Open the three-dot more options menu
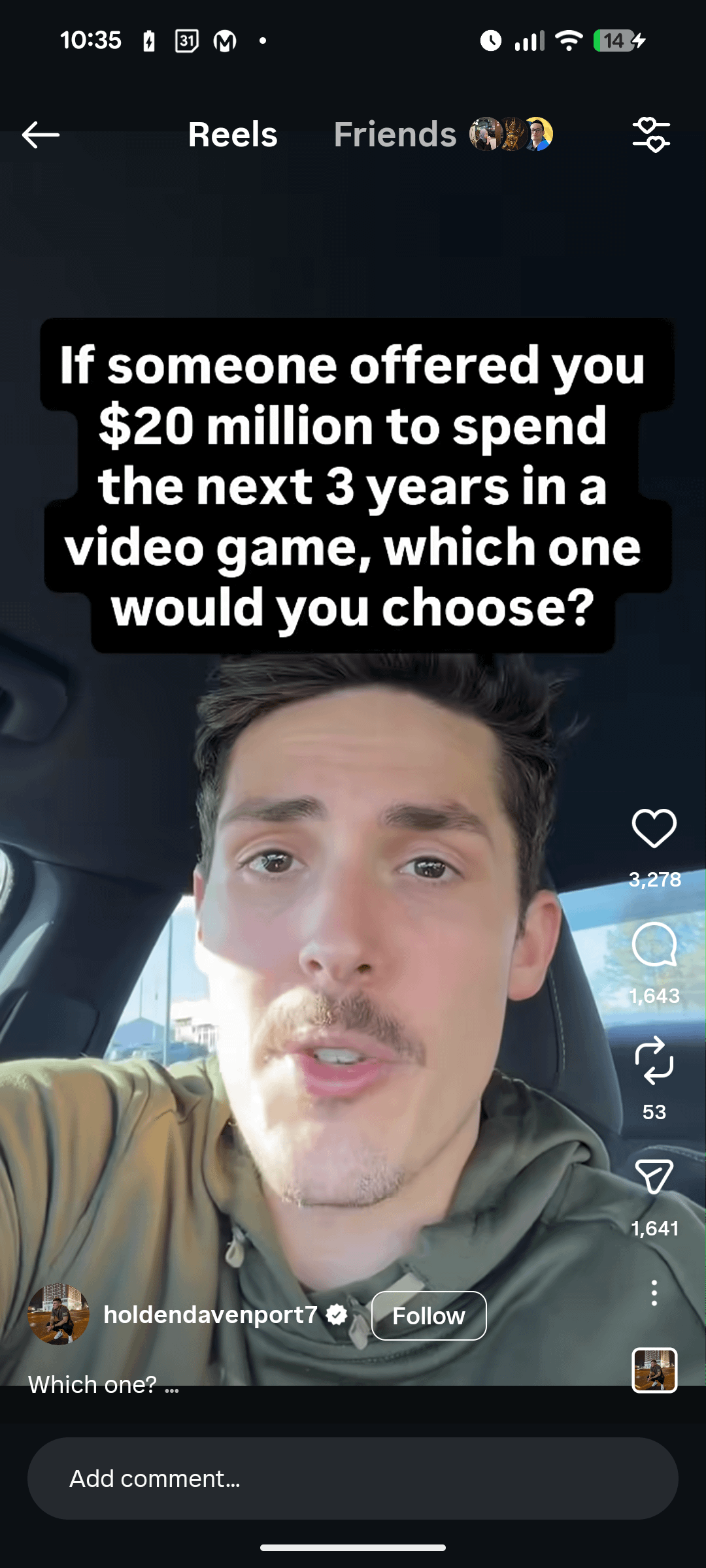The width and height of the screenshot is (706, 1568). pos(654,1293)
